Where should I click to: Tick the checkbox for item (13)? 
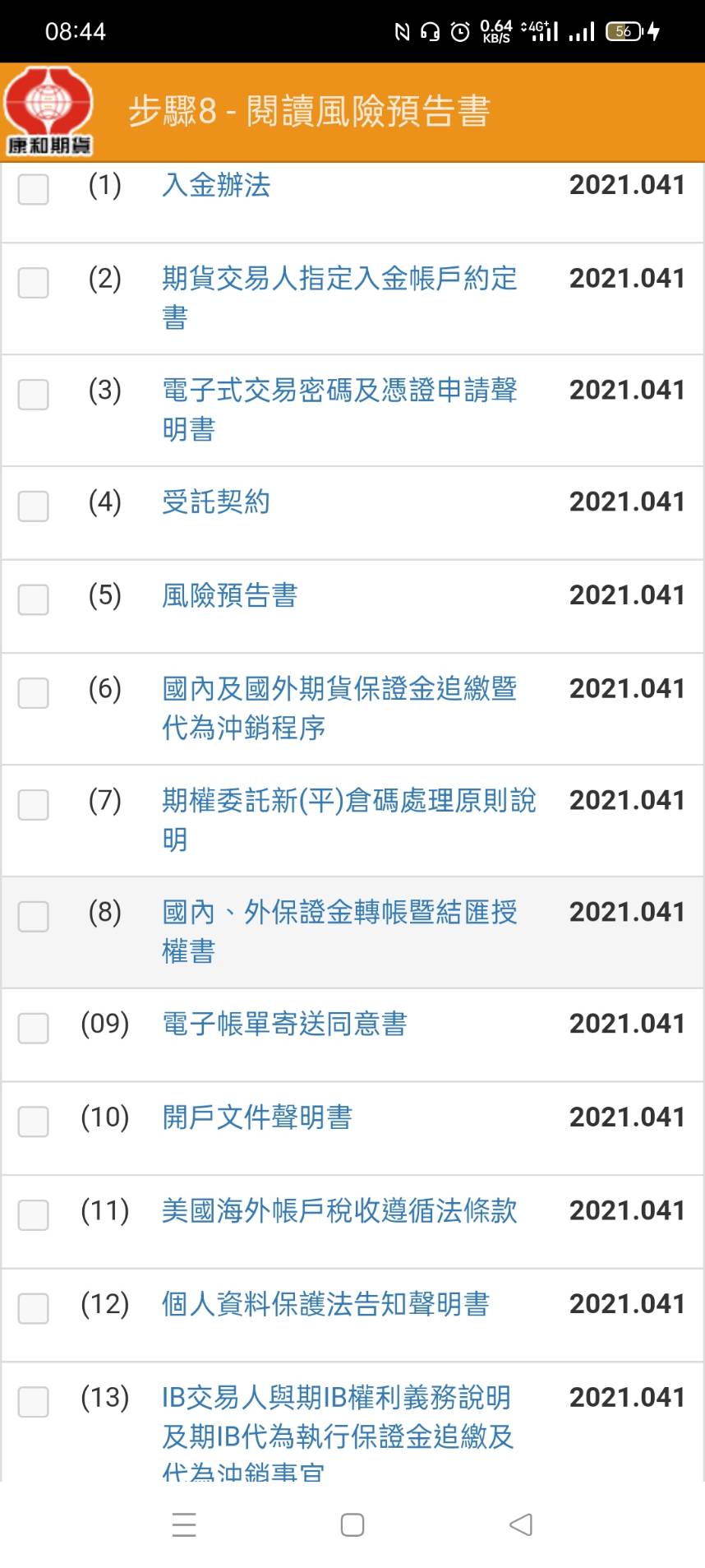34,1402
